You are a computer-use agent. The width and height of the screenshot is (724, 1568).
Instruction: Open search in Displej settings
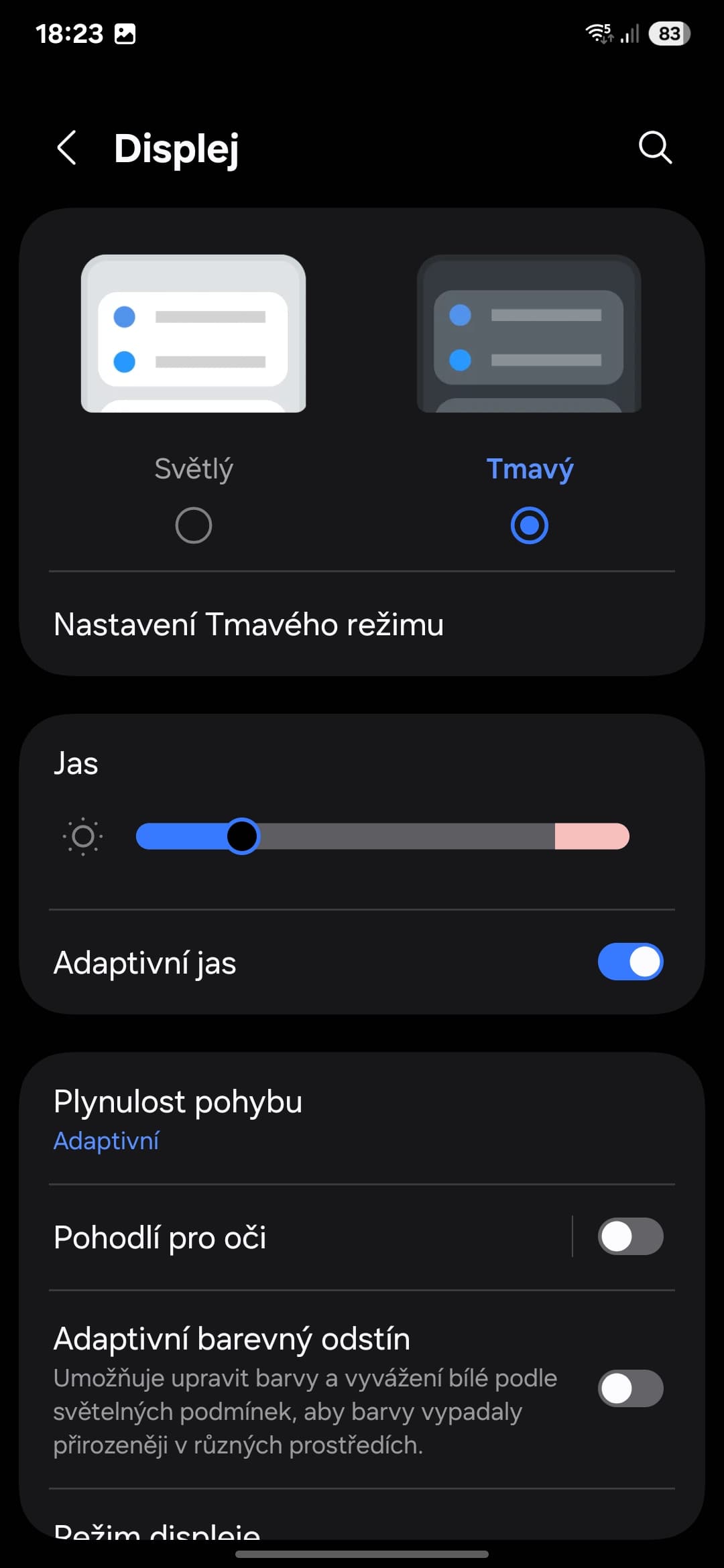coord(654,148)
